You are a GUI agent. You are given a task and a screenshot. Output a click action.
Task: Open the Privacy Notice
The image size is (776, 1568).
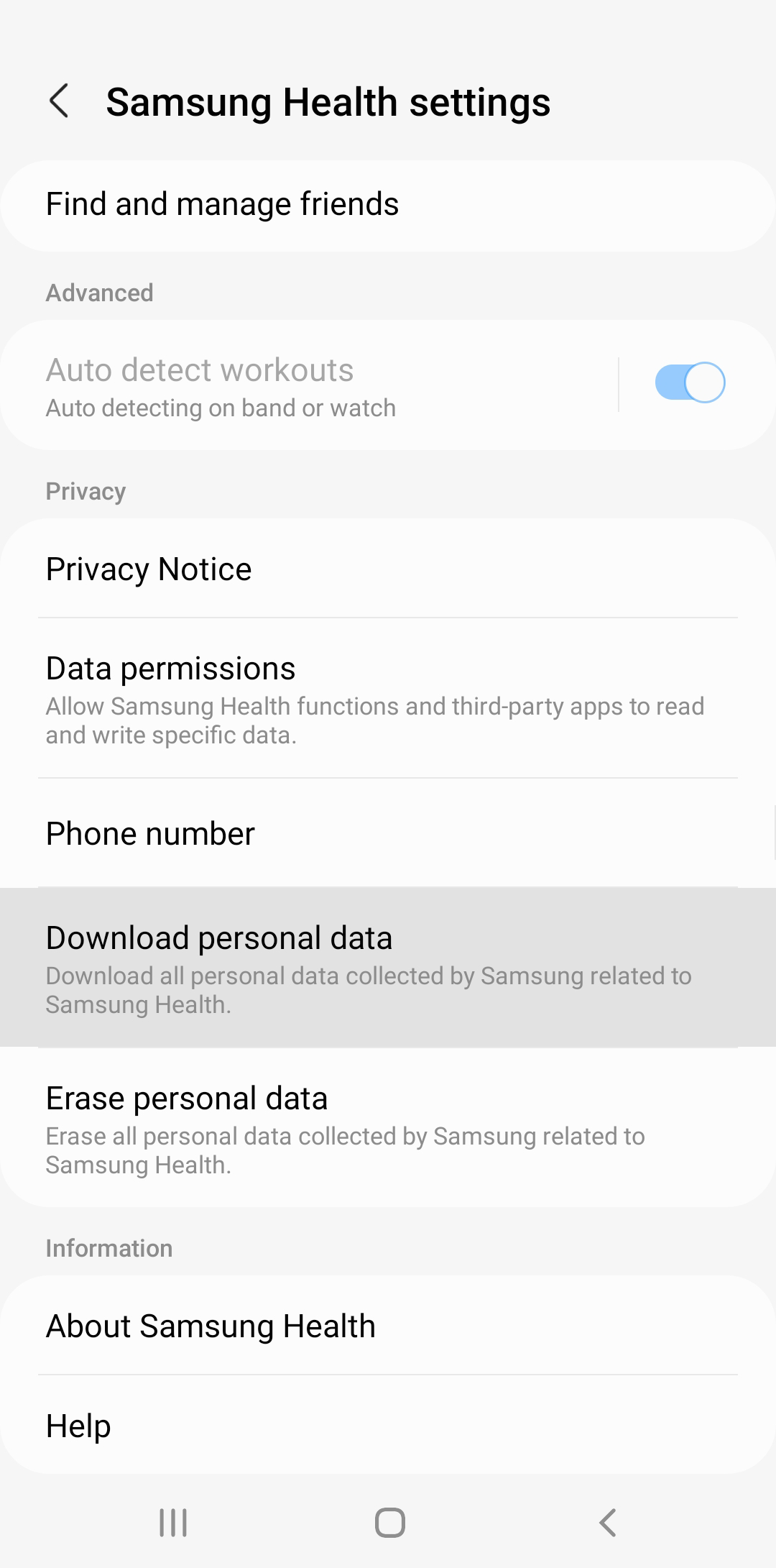tap(388, 569)
